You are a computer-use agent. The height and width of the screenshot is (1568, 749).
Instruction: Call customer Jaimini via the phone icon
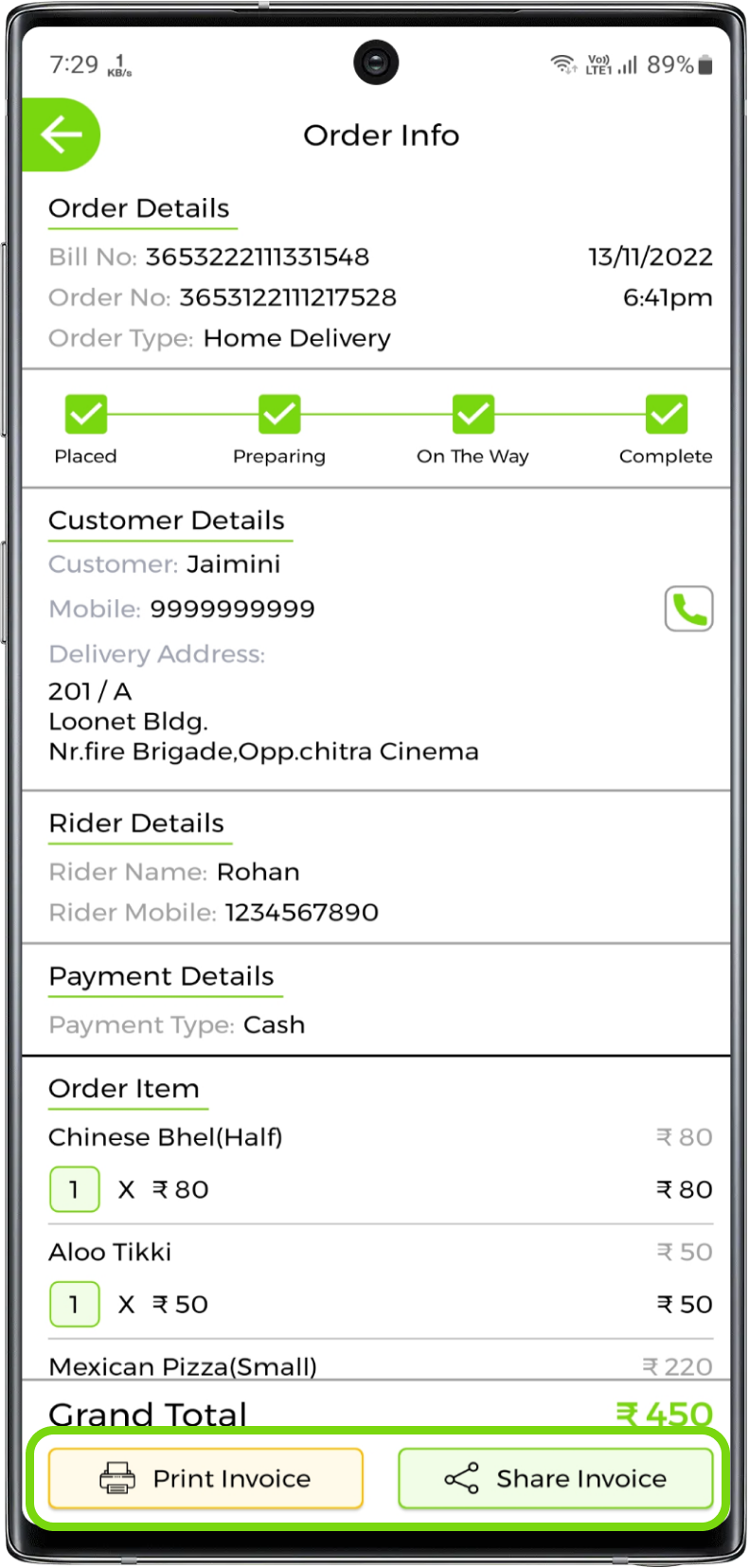(688, 609)
